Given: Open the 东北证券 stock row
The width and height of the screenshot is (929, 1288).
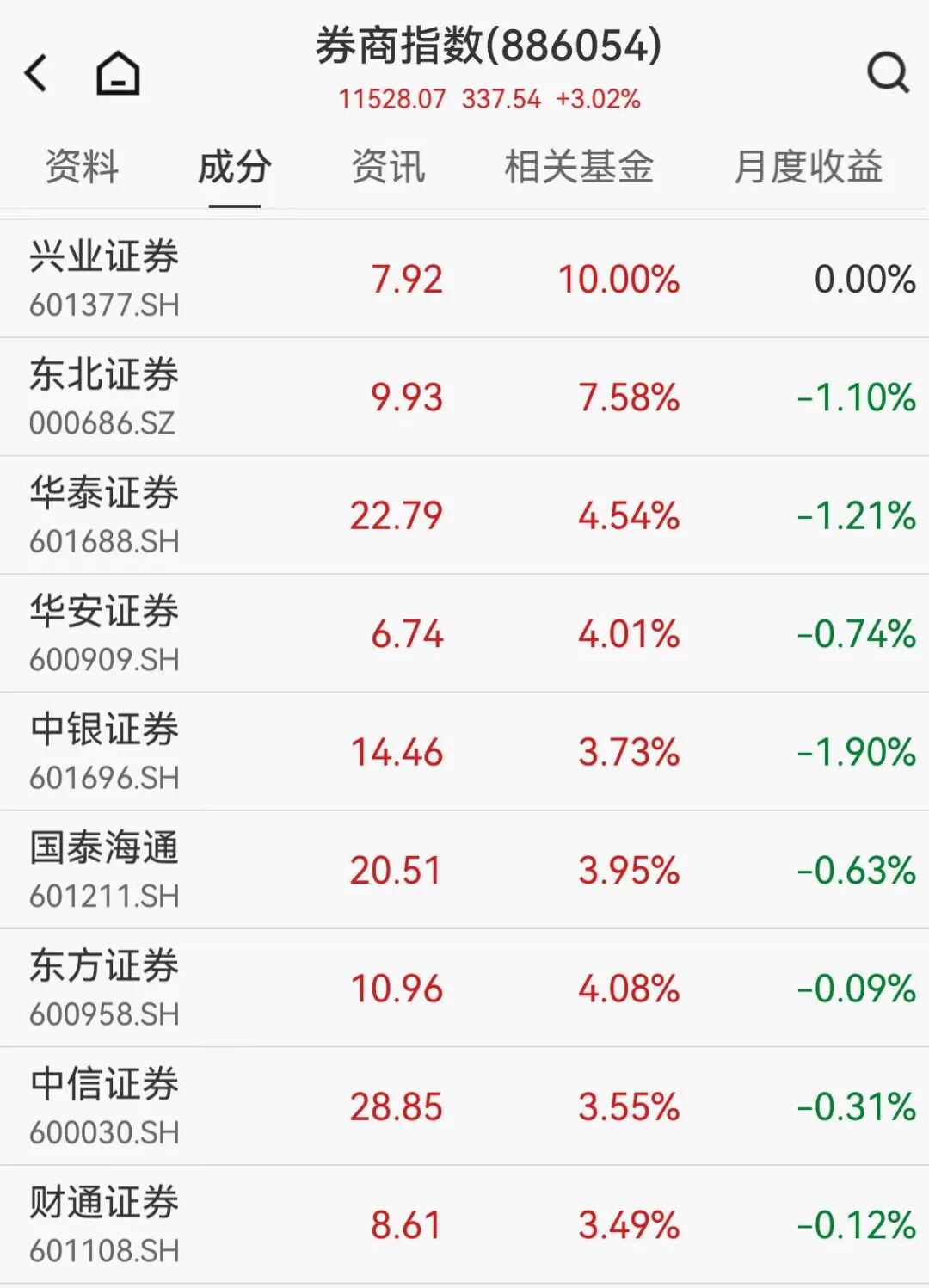Looking at the screenshot, I should 105,397.
